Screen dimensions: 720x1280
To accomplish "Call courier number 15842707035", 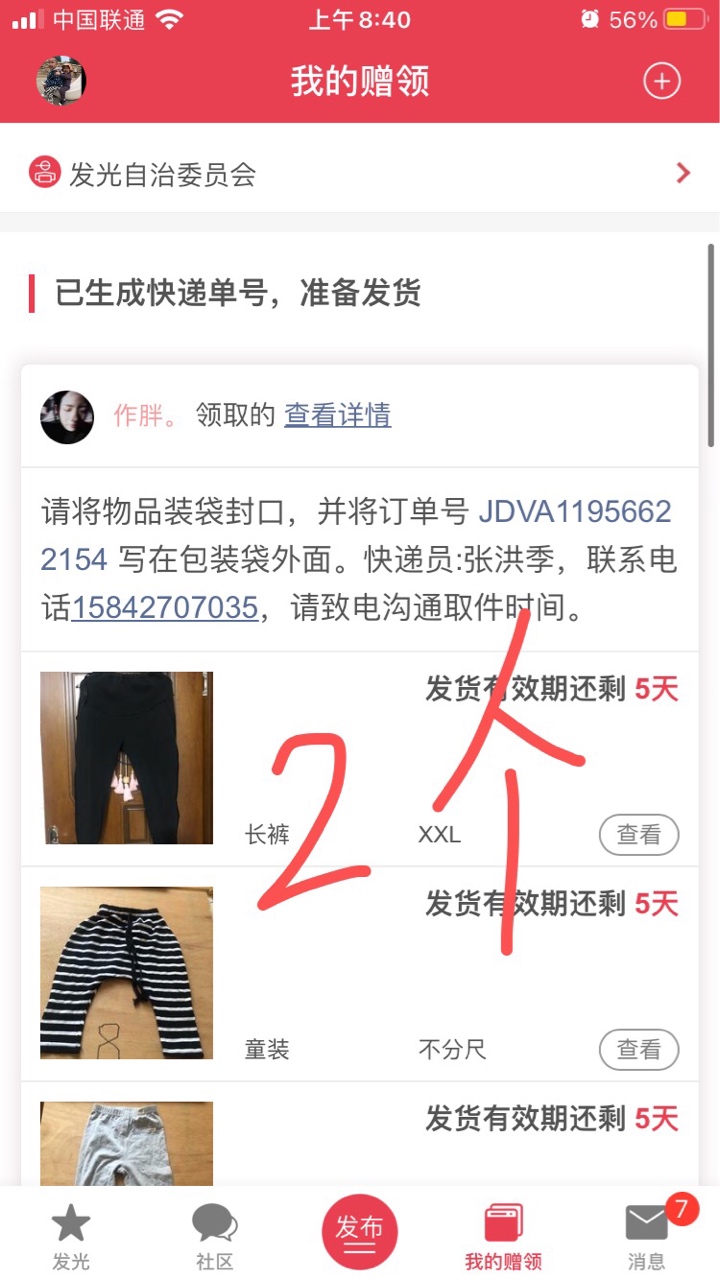I will pyautogui.click(x=164, y=608).
